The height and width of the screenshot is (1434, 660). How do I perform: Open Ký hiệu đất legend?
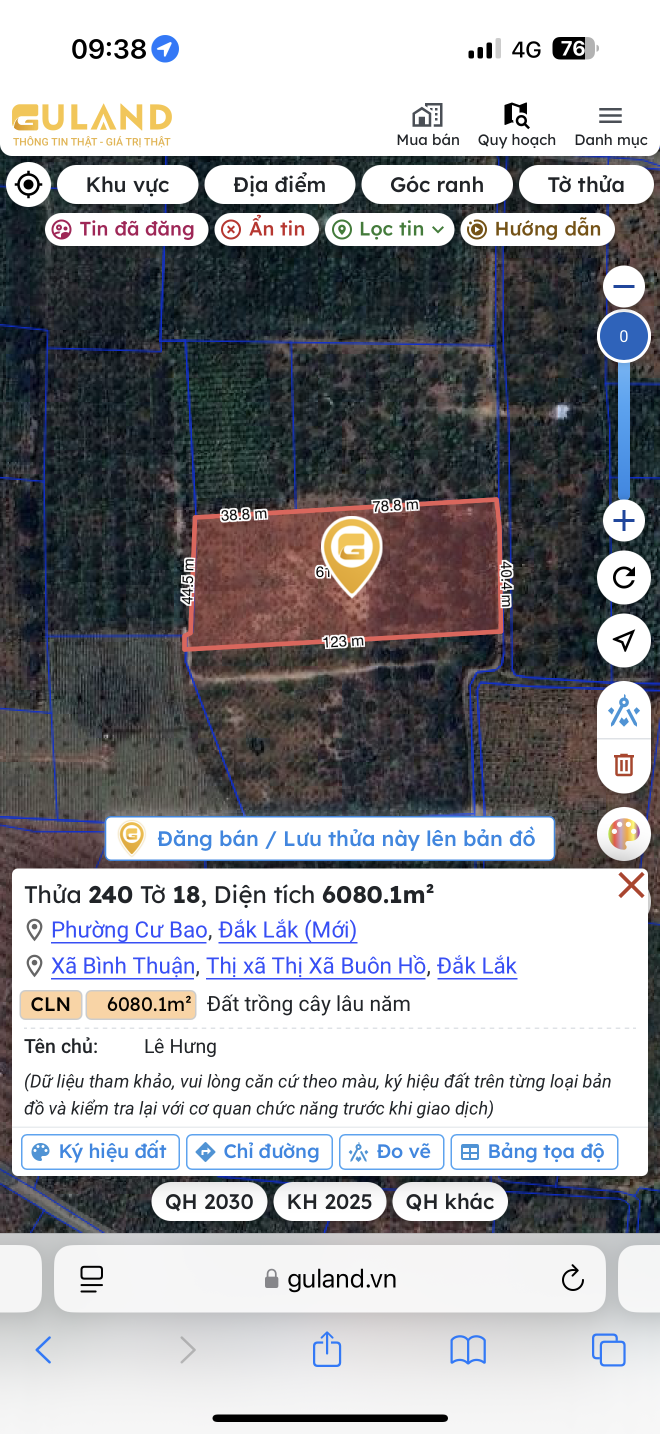[100, 1151]
